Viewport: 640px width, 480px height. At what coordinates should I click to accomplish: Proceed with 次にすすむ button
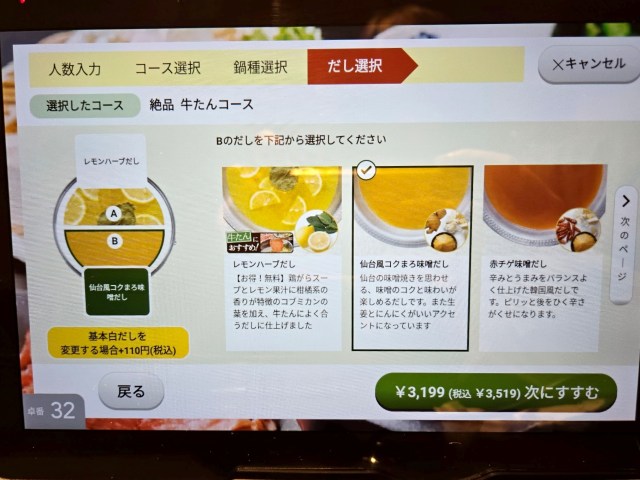[496, 393]
